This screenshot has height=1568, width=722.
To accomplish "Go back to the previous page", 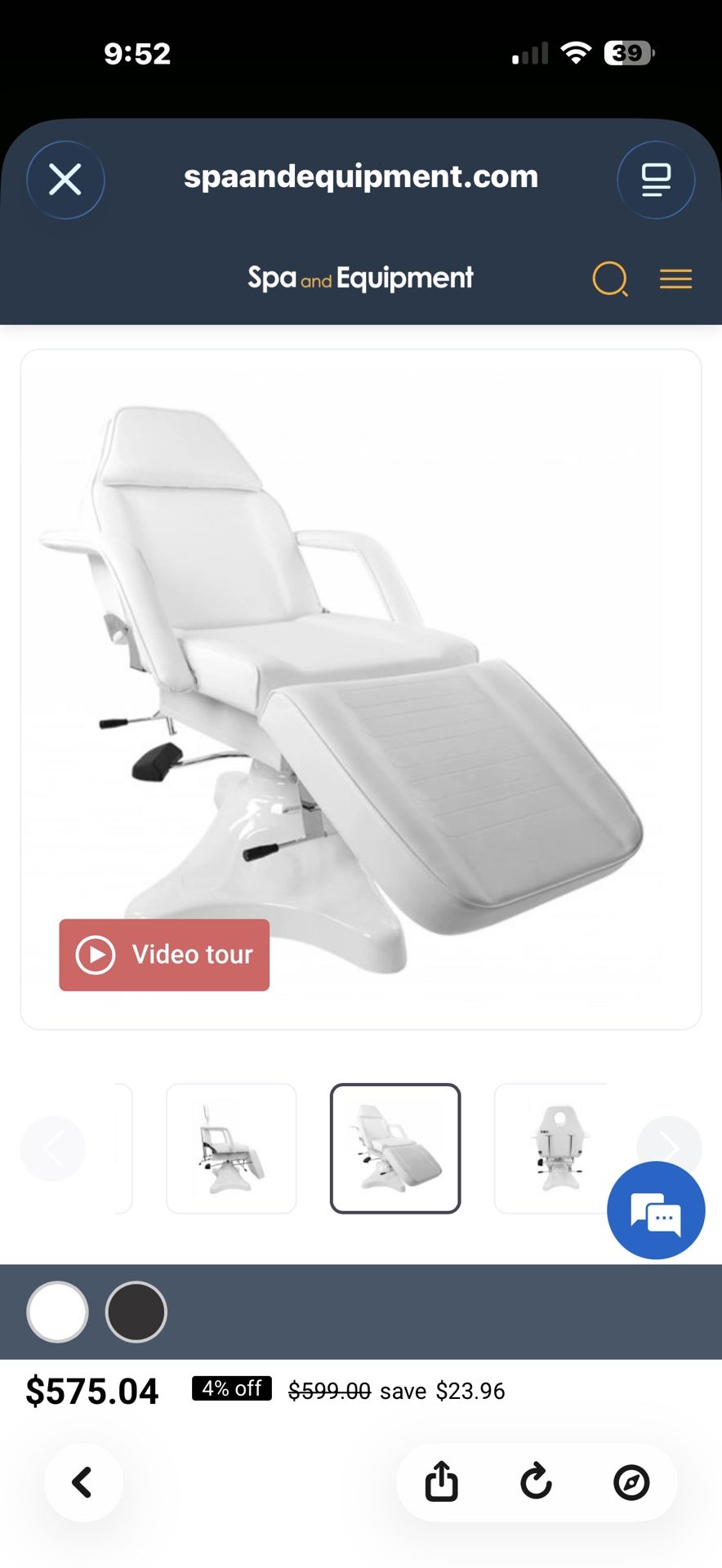I will 83,1482.
